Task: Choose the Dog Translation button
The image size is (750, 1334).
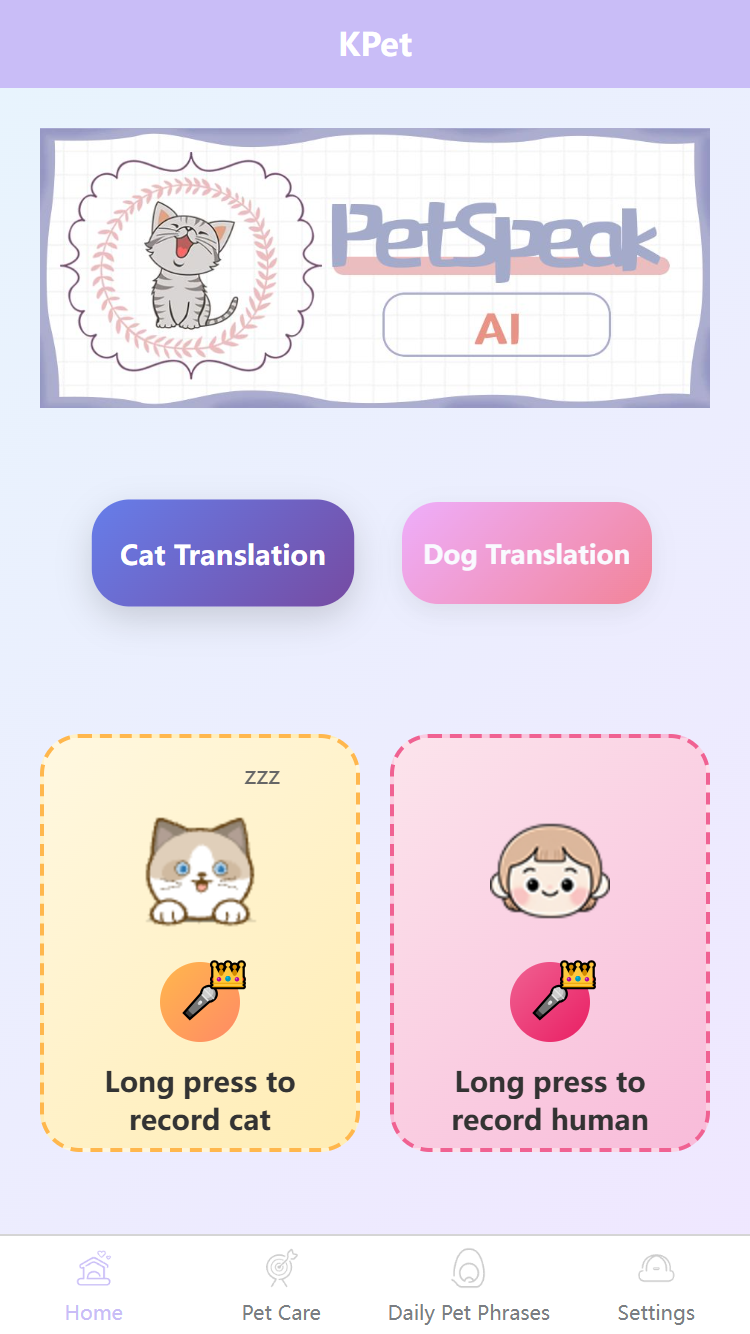Action: coord(527,553)
